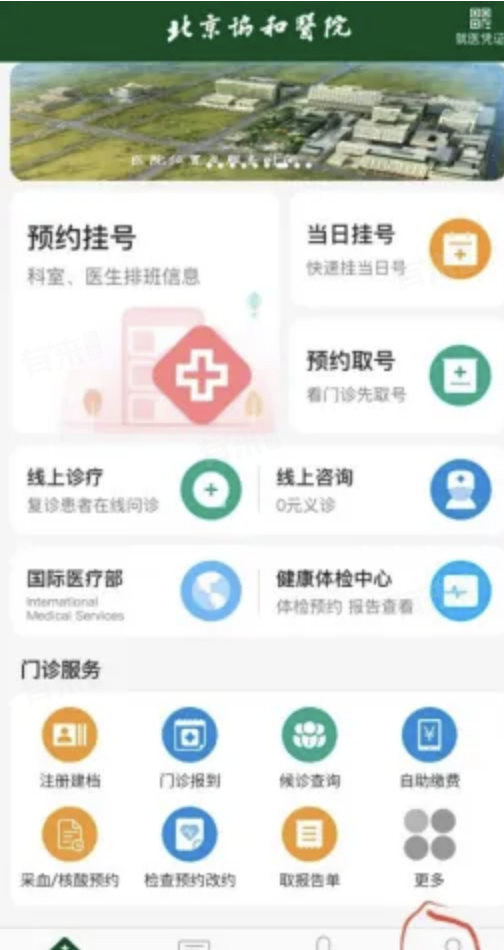The height and width of the screenshot is (950, 504).
Task: Open 采血/核酸预约
Action: click(70, 848)
